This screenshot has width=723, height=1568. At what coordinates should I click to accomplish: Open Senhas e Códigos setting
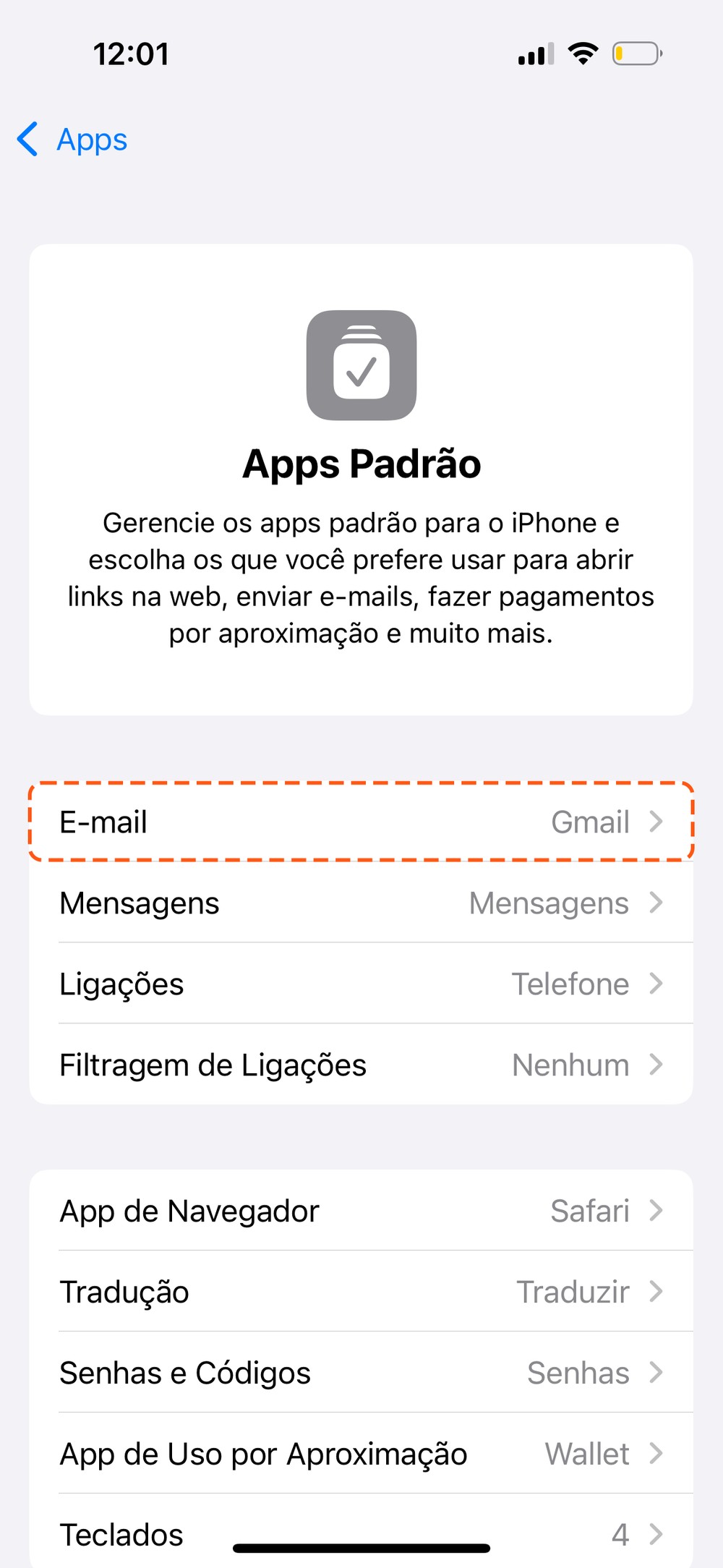(x=361, y=1373)
